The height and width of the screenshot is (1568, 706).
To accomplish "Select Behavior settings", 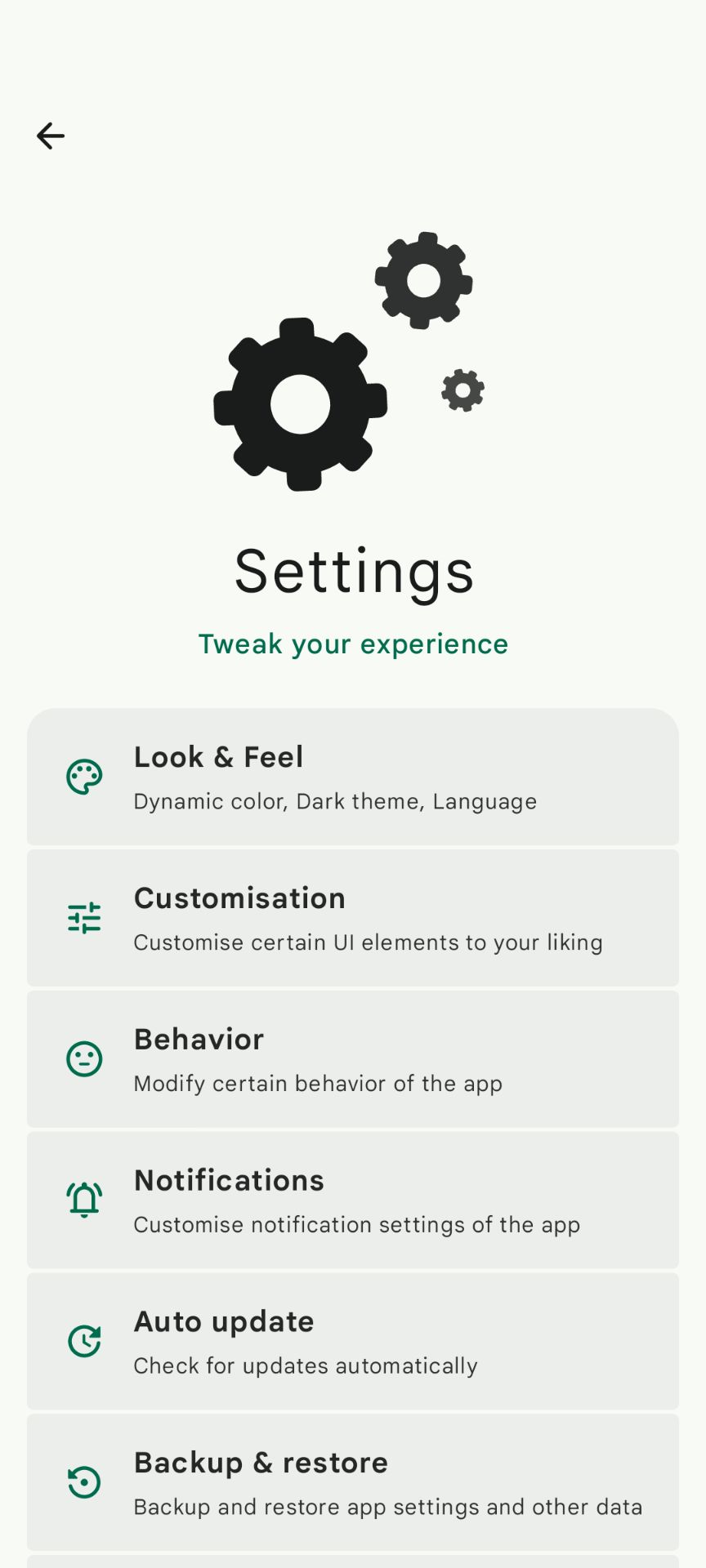I will (x=353, y=1059).
